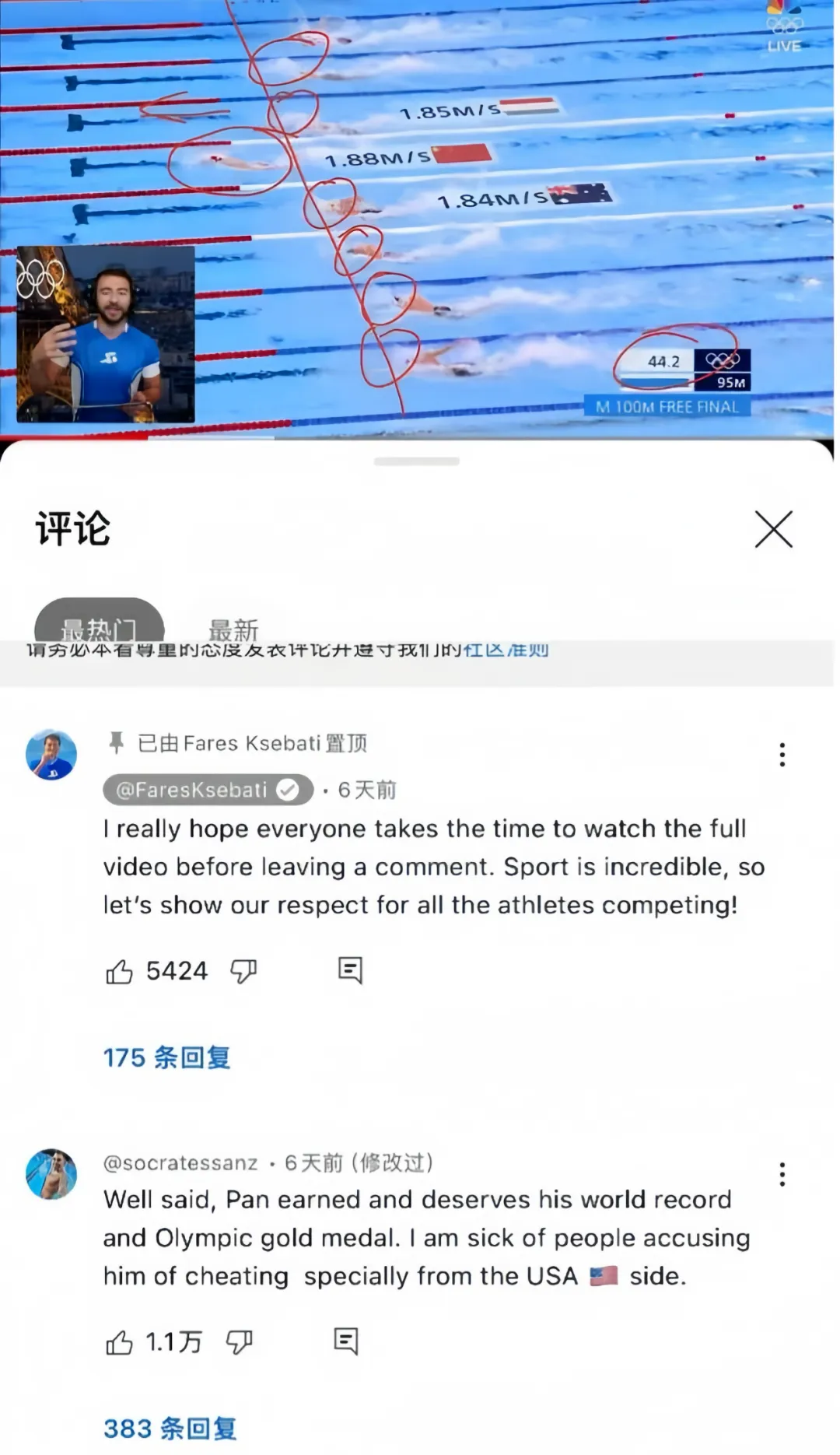This screenshot has height=1455, width=840.
Task: Open @socratessanz profile picture
Action: point(51,1173)
